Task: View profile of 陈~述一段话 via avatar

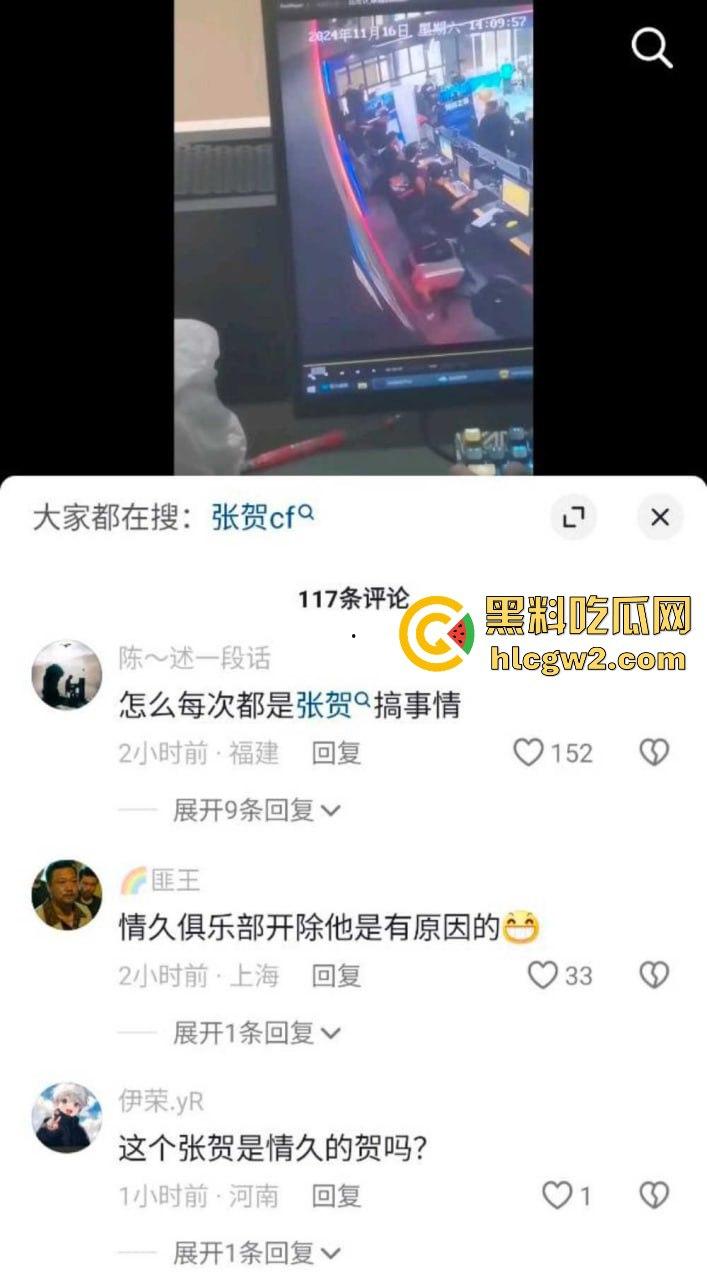Action: click(67, 675)
